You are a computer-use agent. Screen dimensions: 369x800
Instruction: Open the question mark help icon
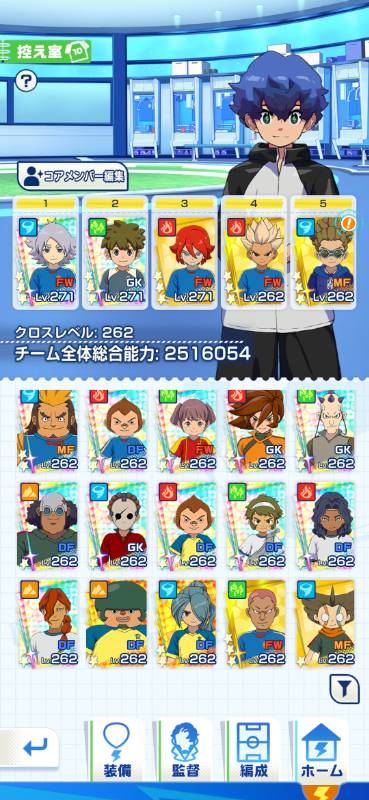pyautogui.click(x=26, y=81)
